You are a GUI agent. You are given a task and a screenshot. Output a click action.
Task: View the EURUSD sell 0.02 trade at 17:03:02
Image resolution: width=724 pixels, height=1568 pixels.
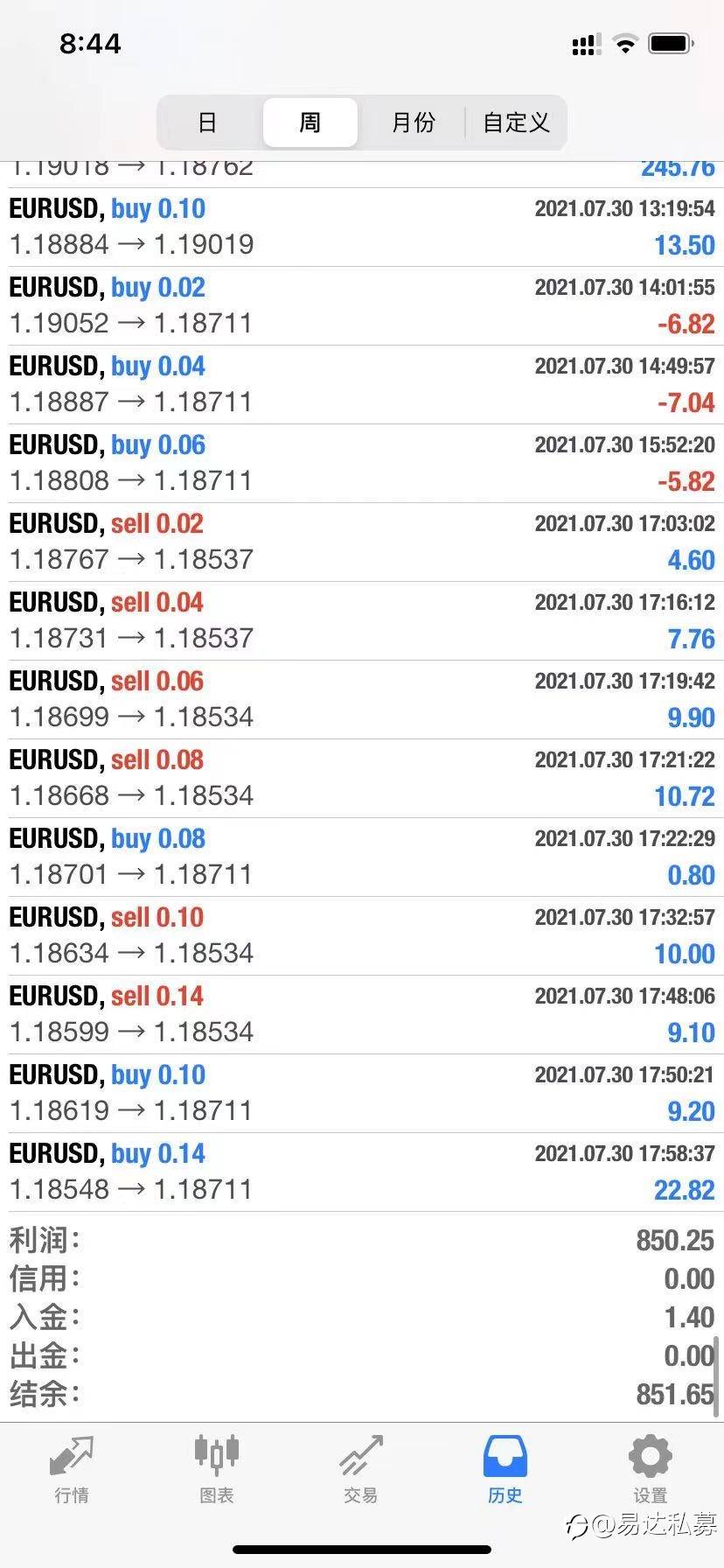(x=362, y=542)
